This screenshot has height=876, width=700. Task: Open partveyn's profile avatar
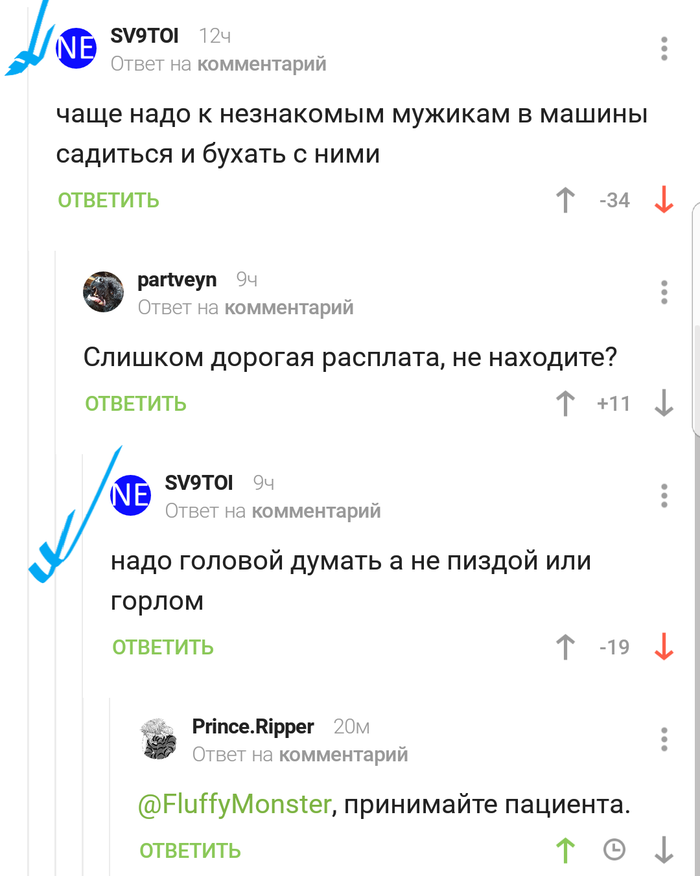click(x=103, y=292)
